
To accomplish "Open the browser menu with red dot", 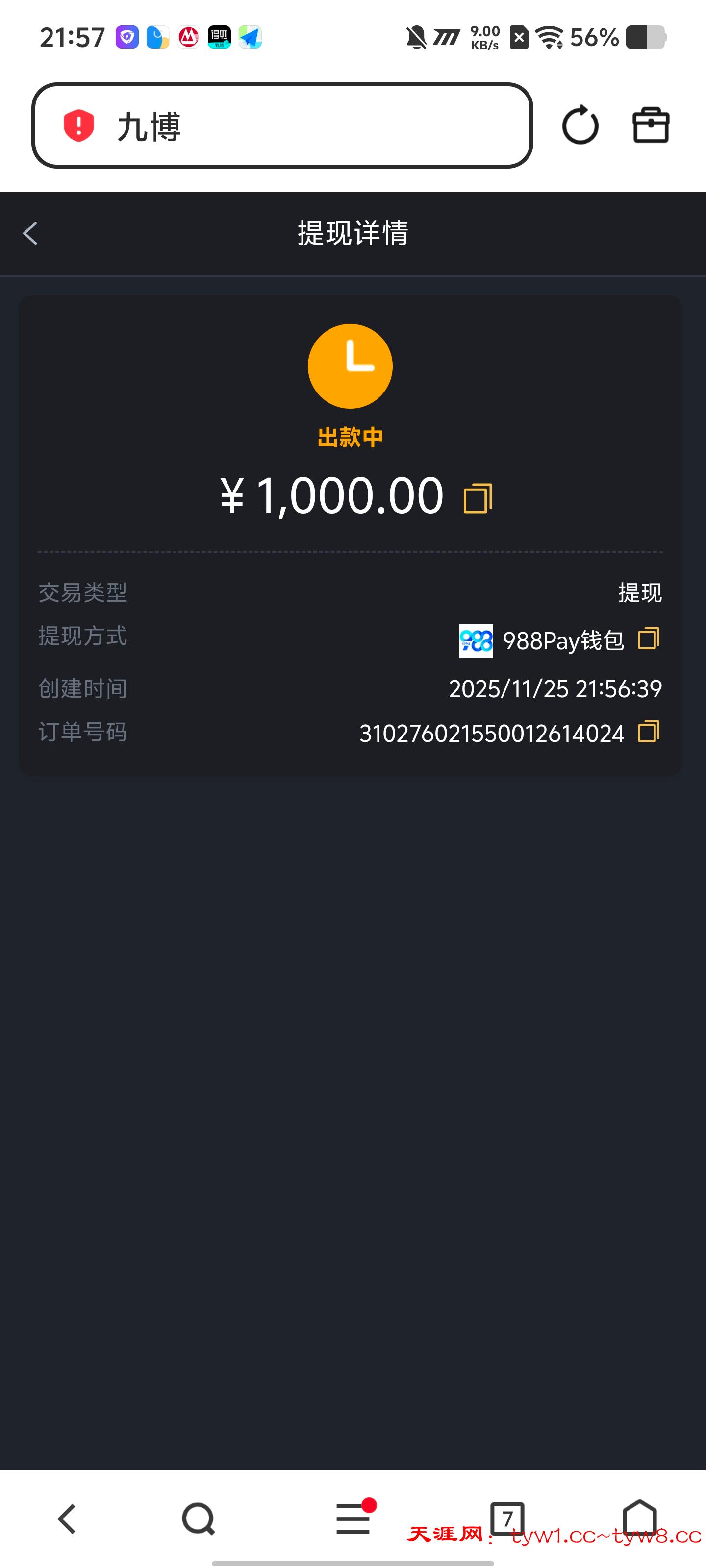I will point(353,1519).
